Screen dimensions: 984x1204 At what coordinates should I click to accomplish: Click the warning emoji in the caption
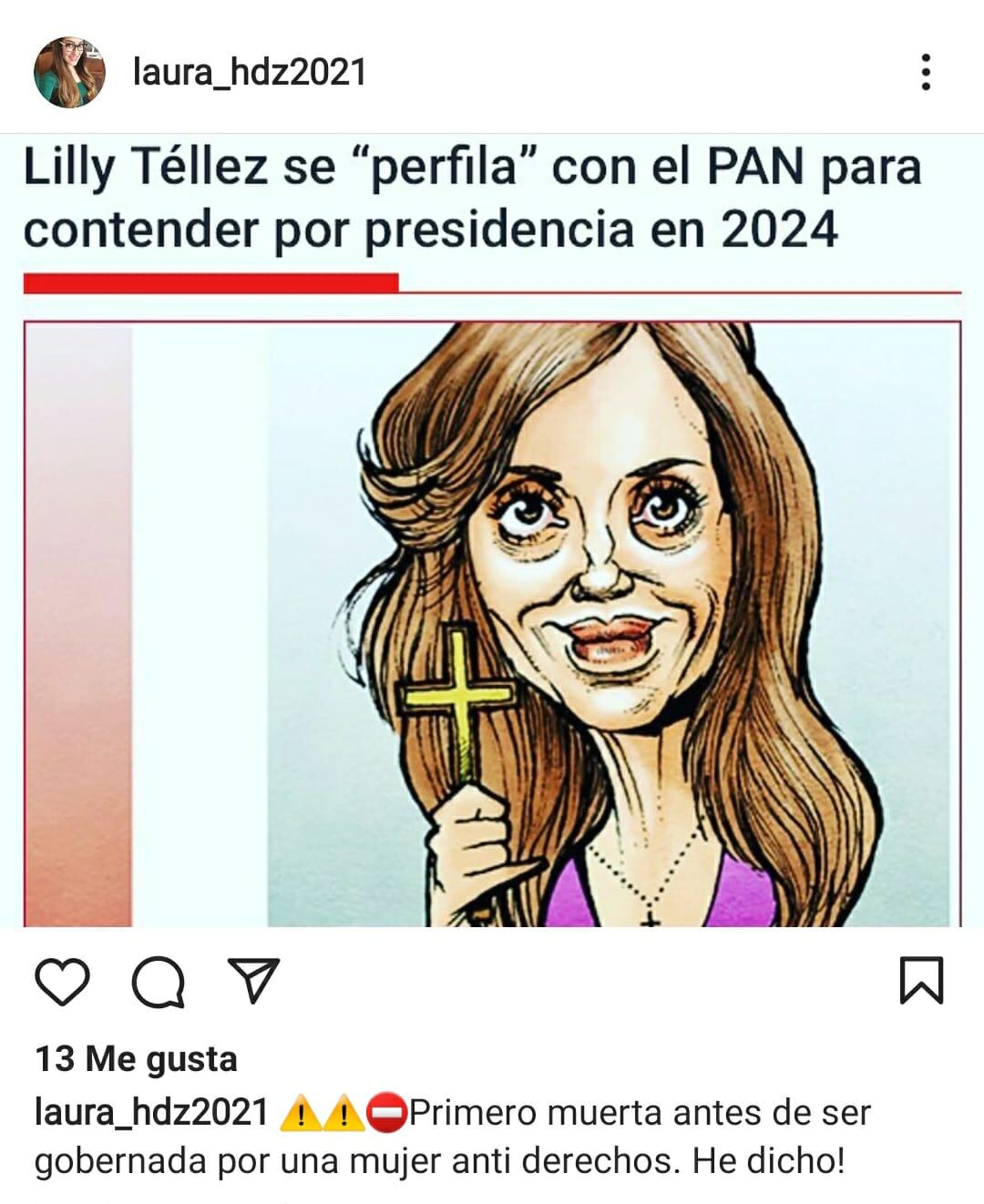(299, 1110)
